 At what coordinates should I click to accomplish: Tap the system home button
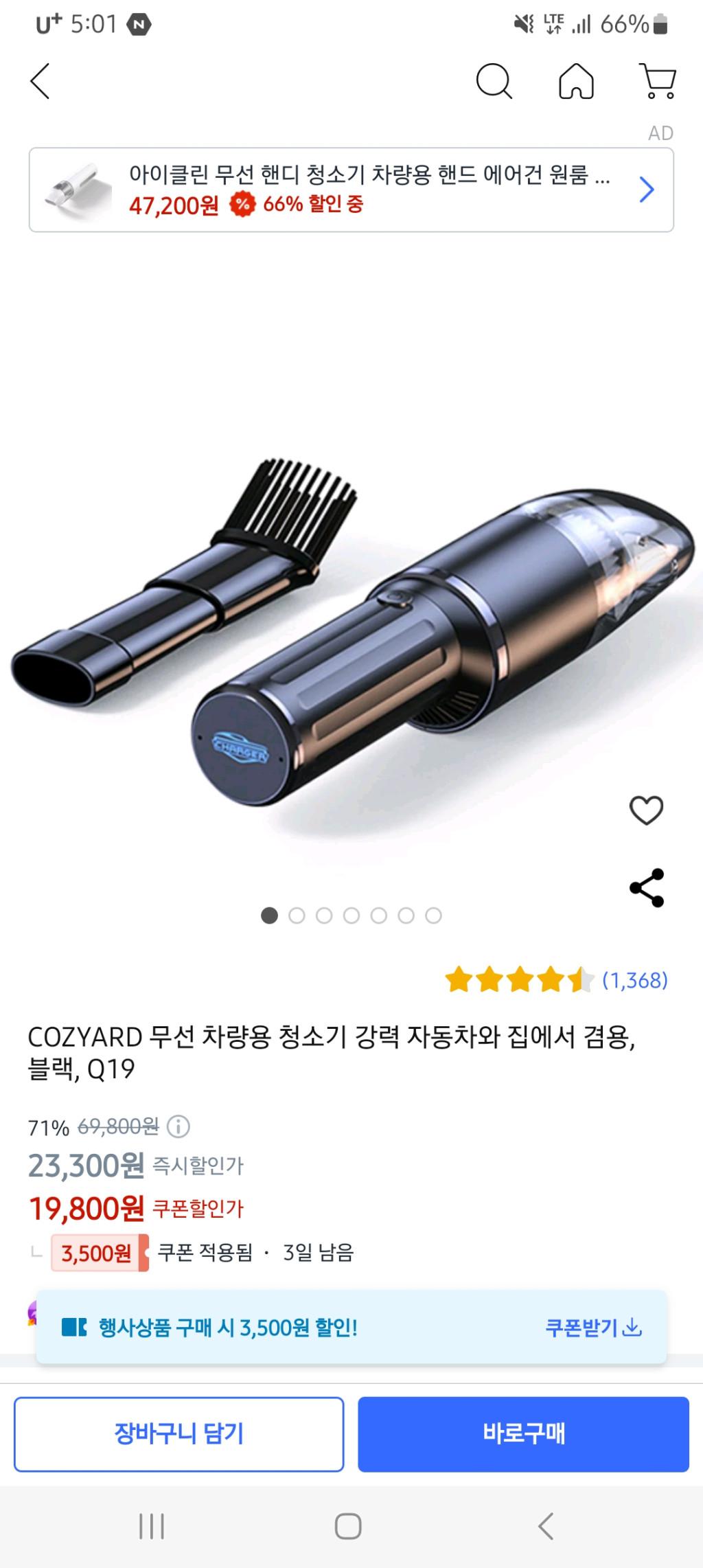click(348, 1527)
